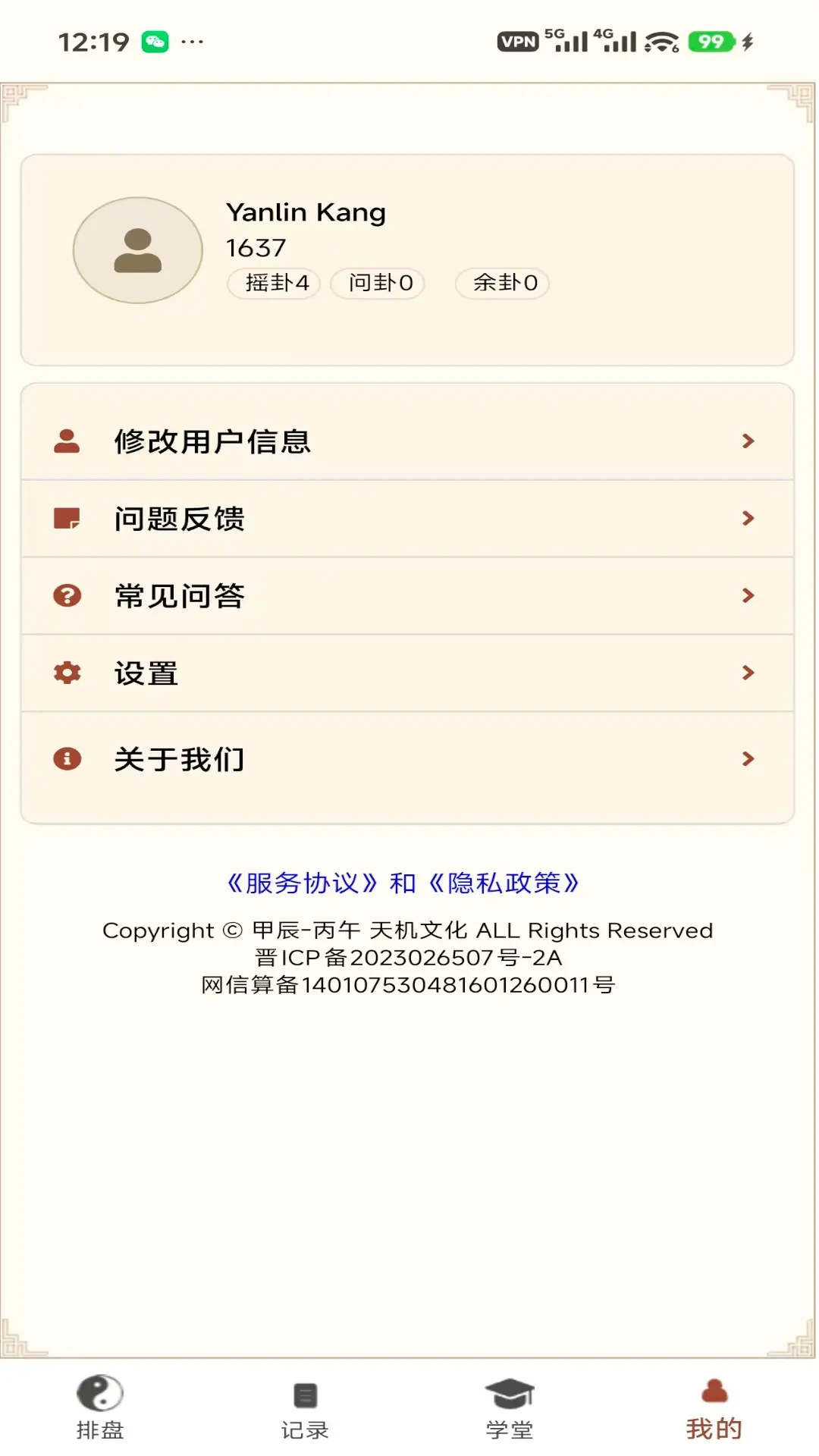Tap the 余卦0 chip

pyautogui.click(x=502, y=284)
